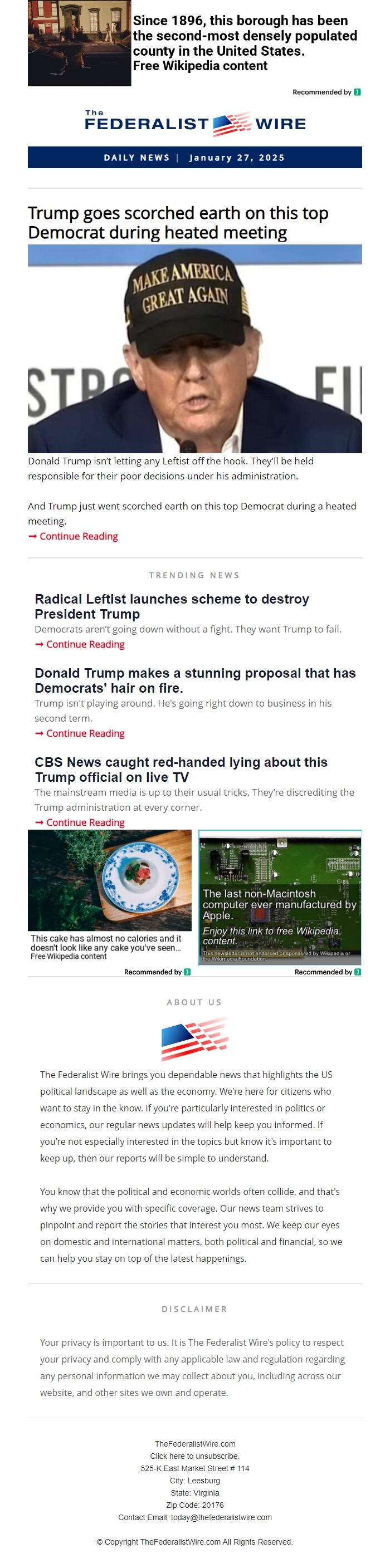The image size is (390, 1568).
Task: Continue reading the scorched earth article
Action: [x=78, y=536]
